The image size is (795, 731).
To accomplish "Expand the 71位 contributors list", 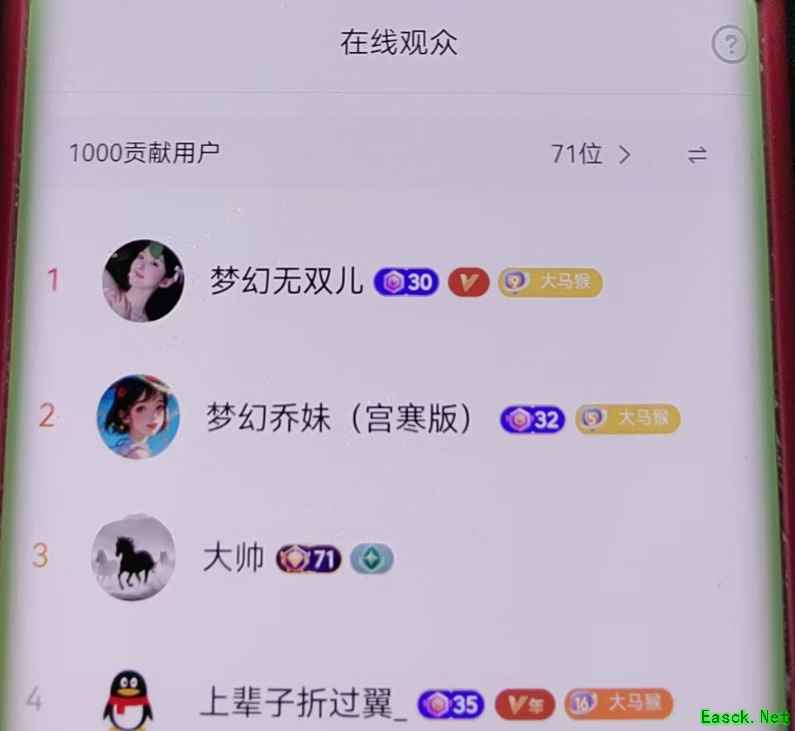I will 591,154.
